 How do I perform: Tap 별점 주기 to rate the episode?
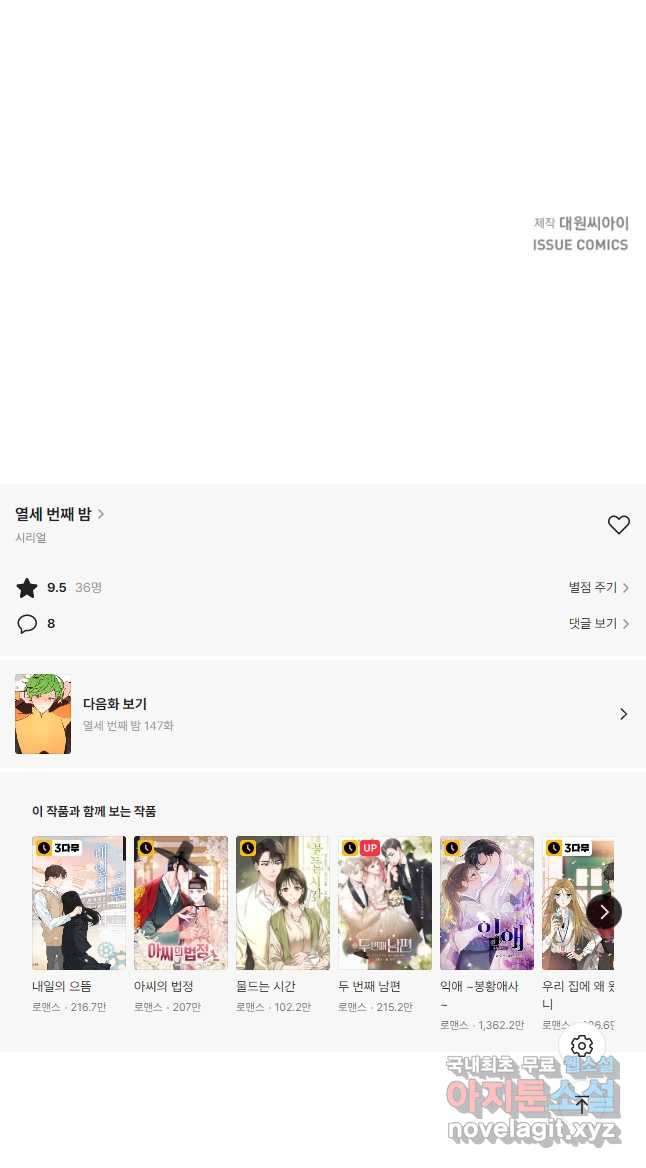tap(598, 588)
